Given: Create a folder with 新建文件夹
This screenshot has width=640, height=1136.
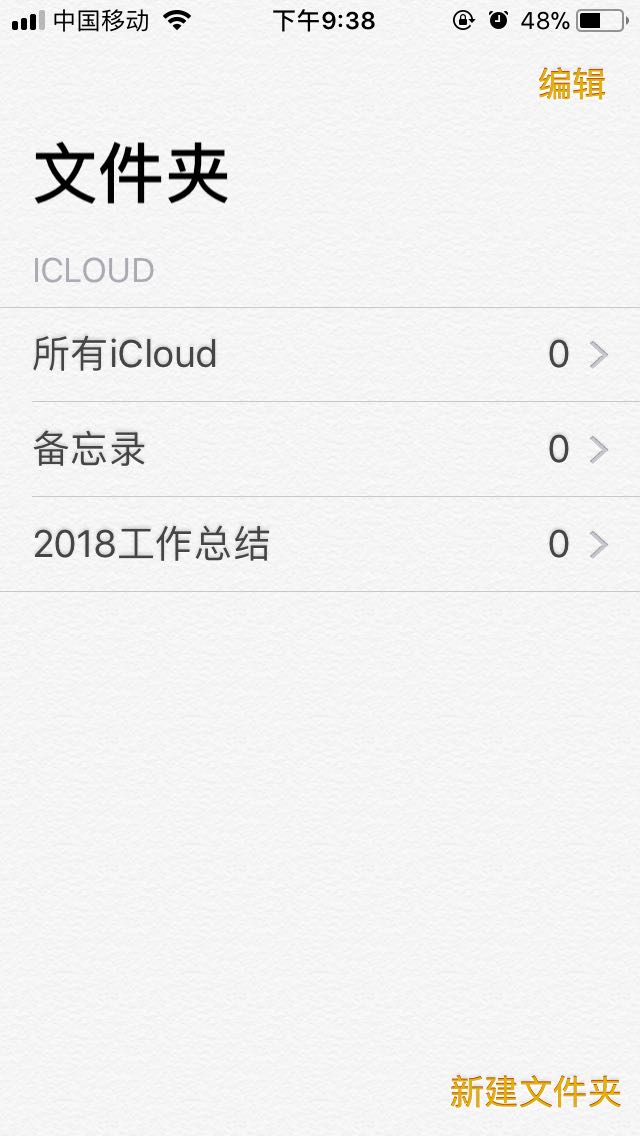Looking at the screenshot, I should click(535, 1091).
